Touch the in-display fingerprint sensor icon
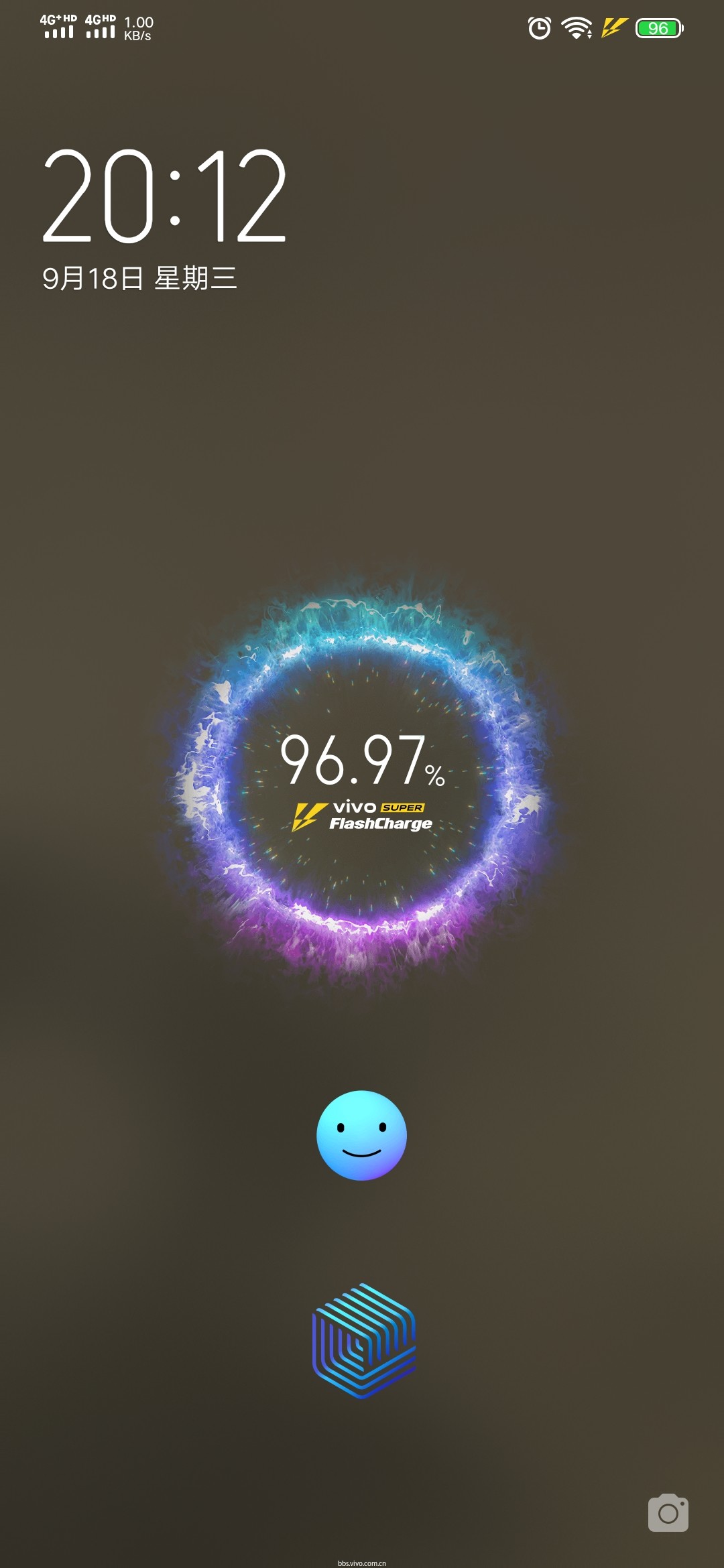 pos(363,1340)
